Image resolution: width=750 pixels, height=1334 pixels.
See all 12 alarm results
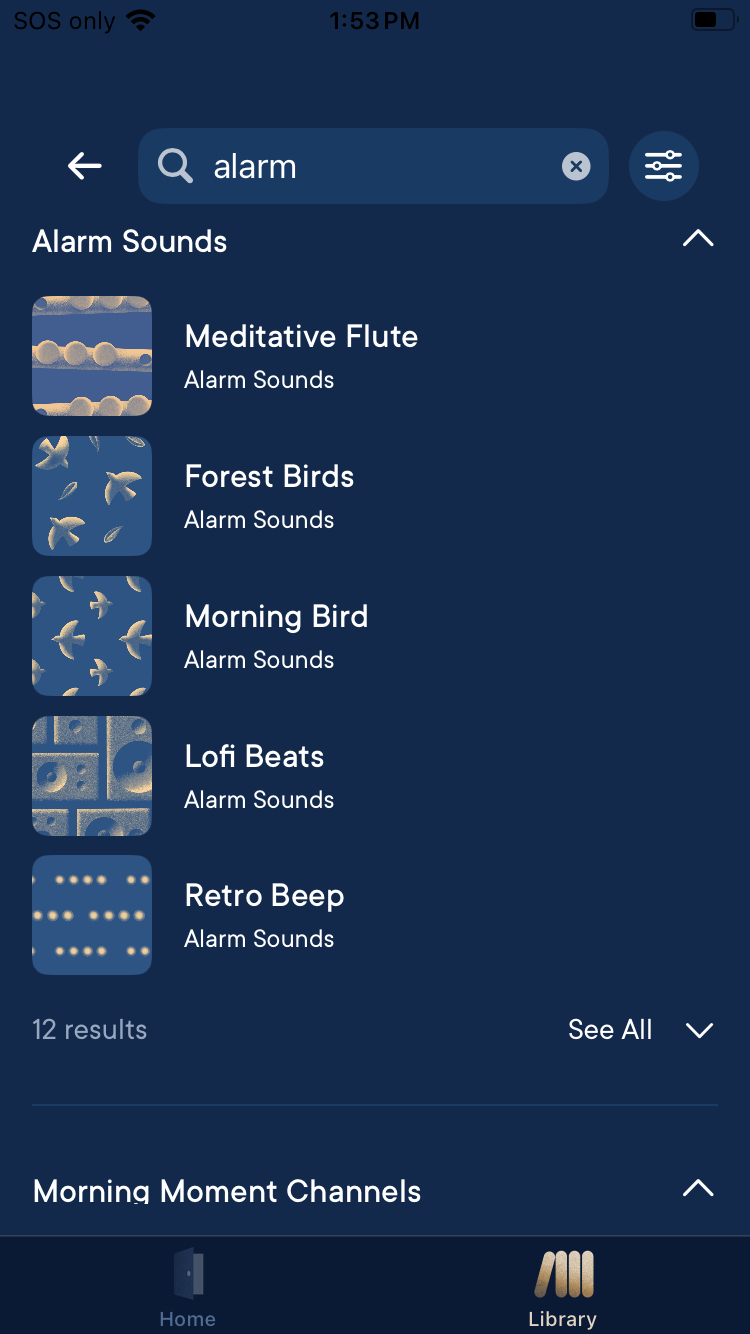[639, 1030]
